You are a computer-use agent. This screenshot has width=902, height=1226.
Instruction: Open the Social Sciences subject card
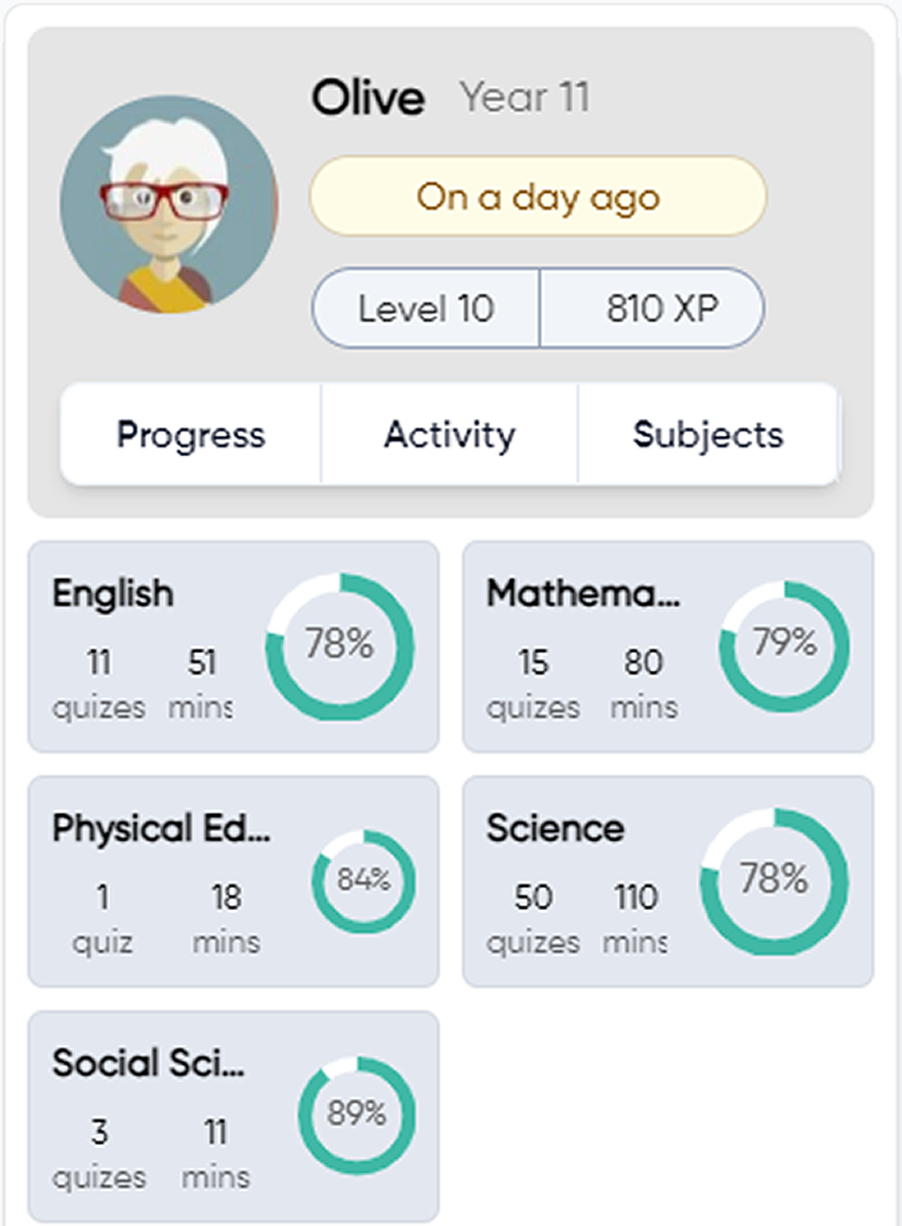(x=233, y=1116)
